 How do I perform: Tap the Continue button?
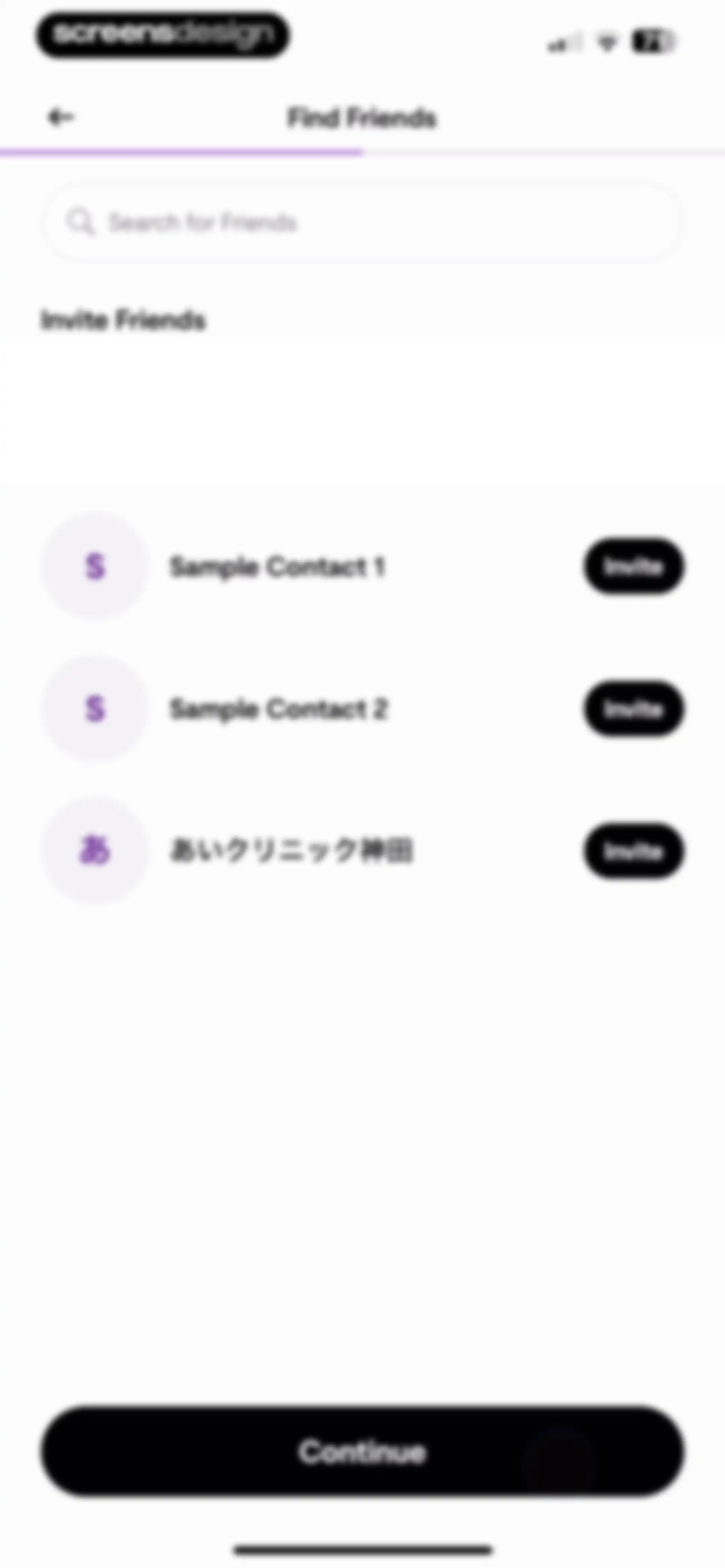coord(363,1451)
